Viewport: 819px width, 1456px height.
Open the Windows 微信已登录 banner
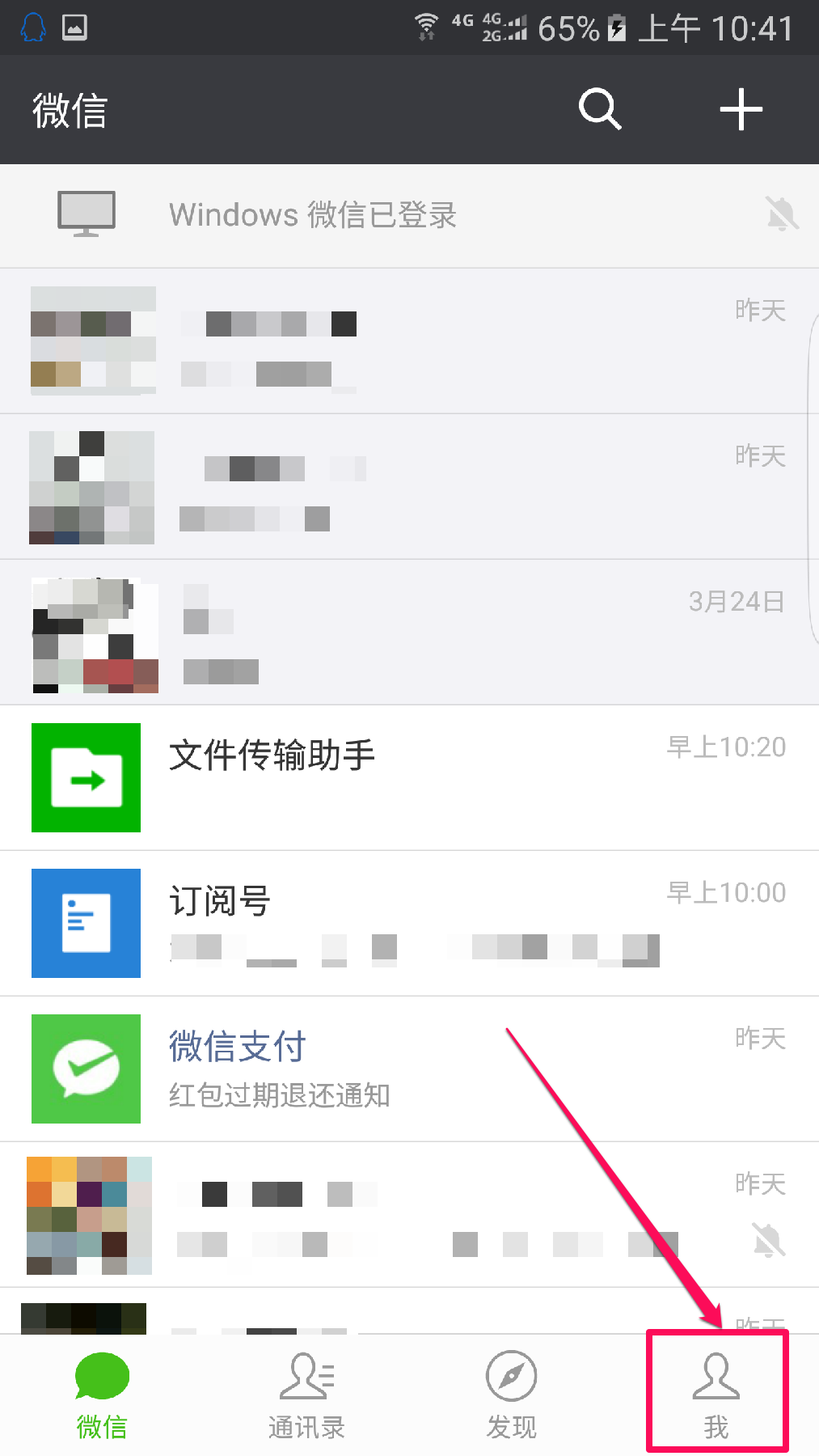(x=409, y=215)
